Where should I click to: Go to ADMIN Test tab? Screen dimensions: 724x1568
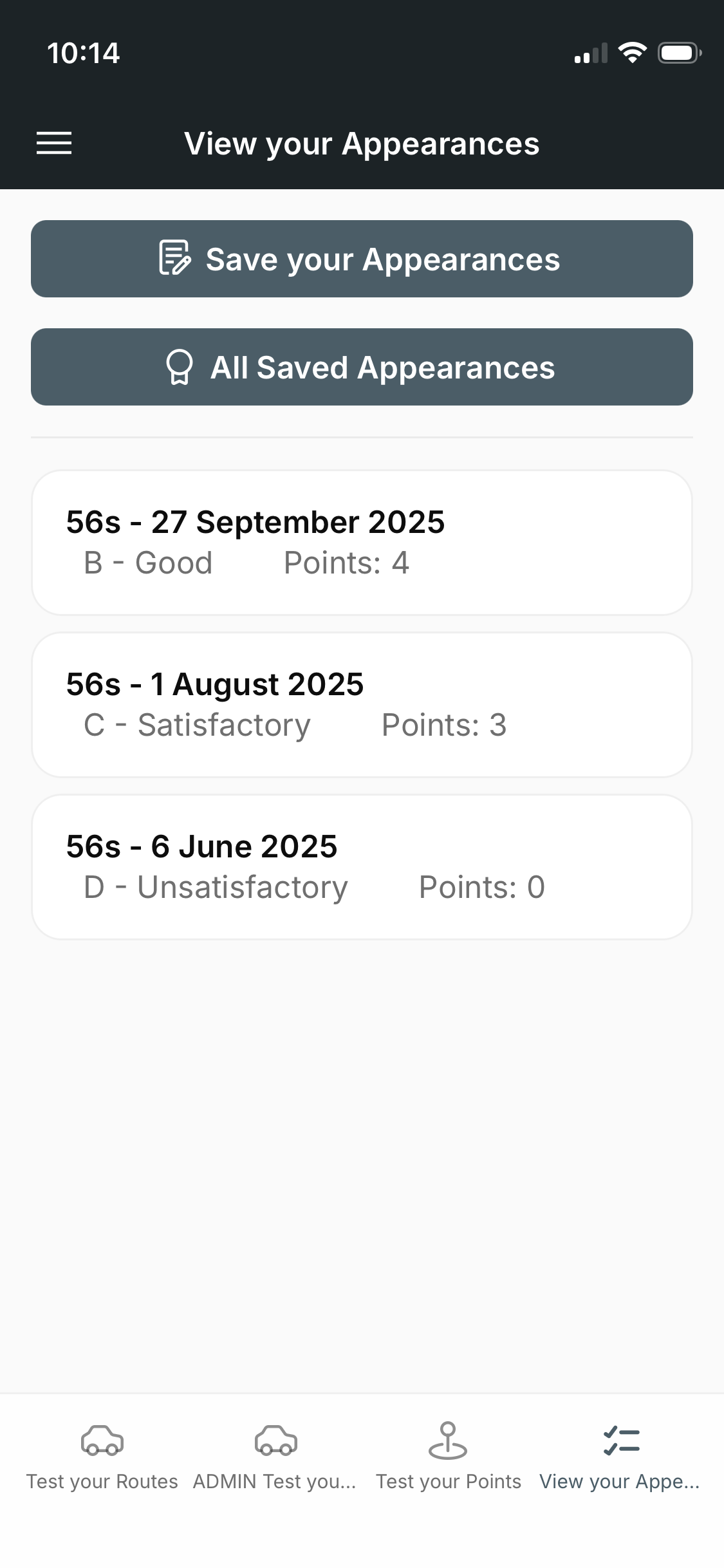click(275, 1456)
